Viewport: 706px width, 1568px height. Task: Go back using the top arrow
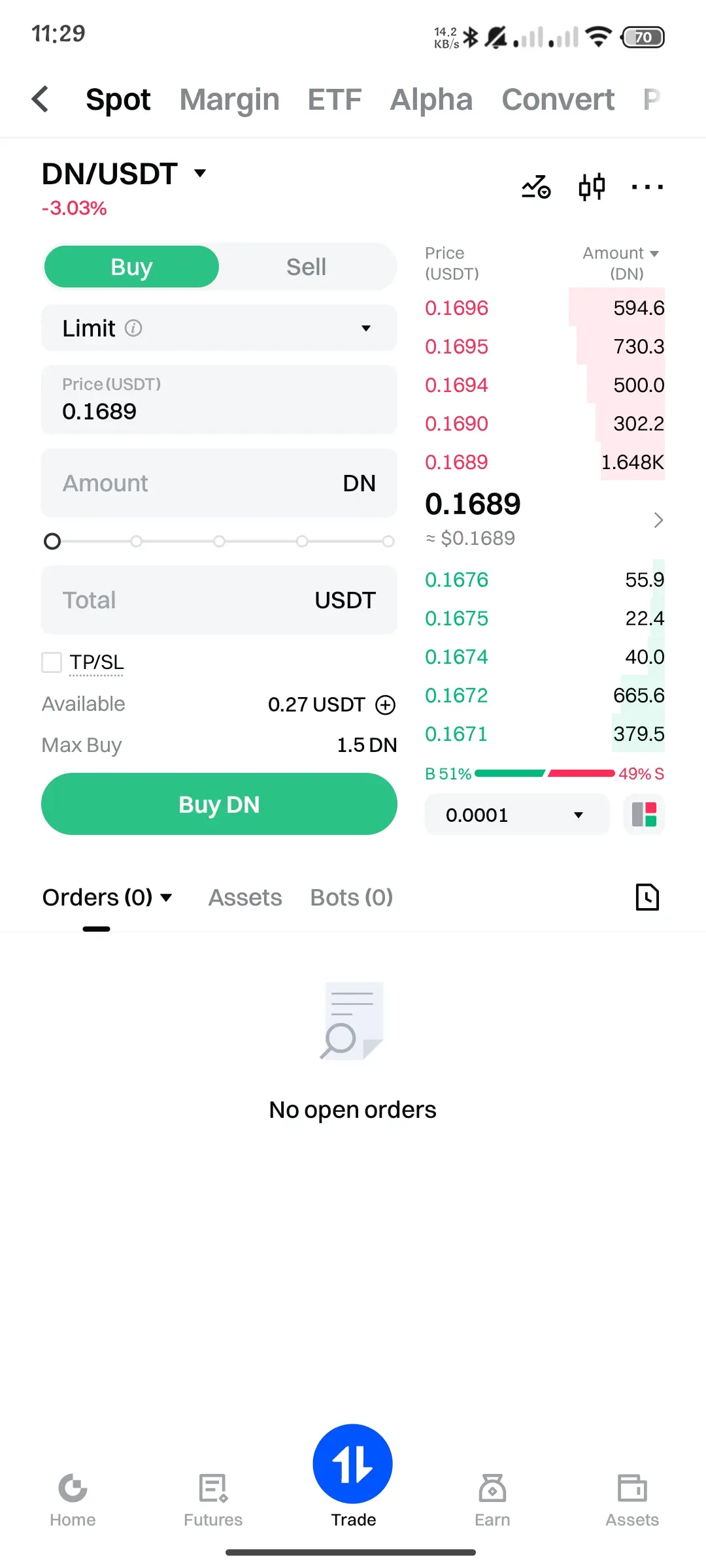point(41,99)
